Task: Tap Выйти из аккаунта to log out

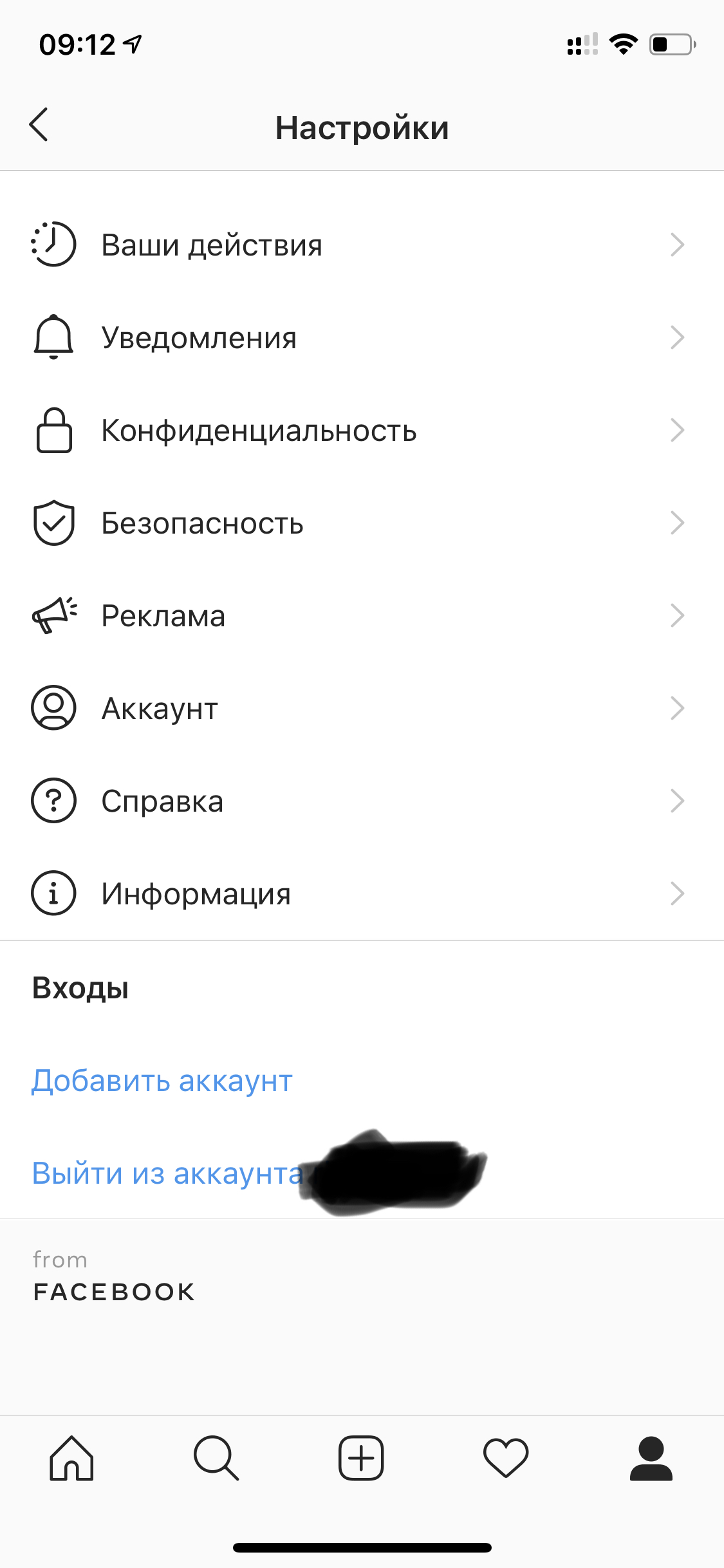Action: 167,1173
